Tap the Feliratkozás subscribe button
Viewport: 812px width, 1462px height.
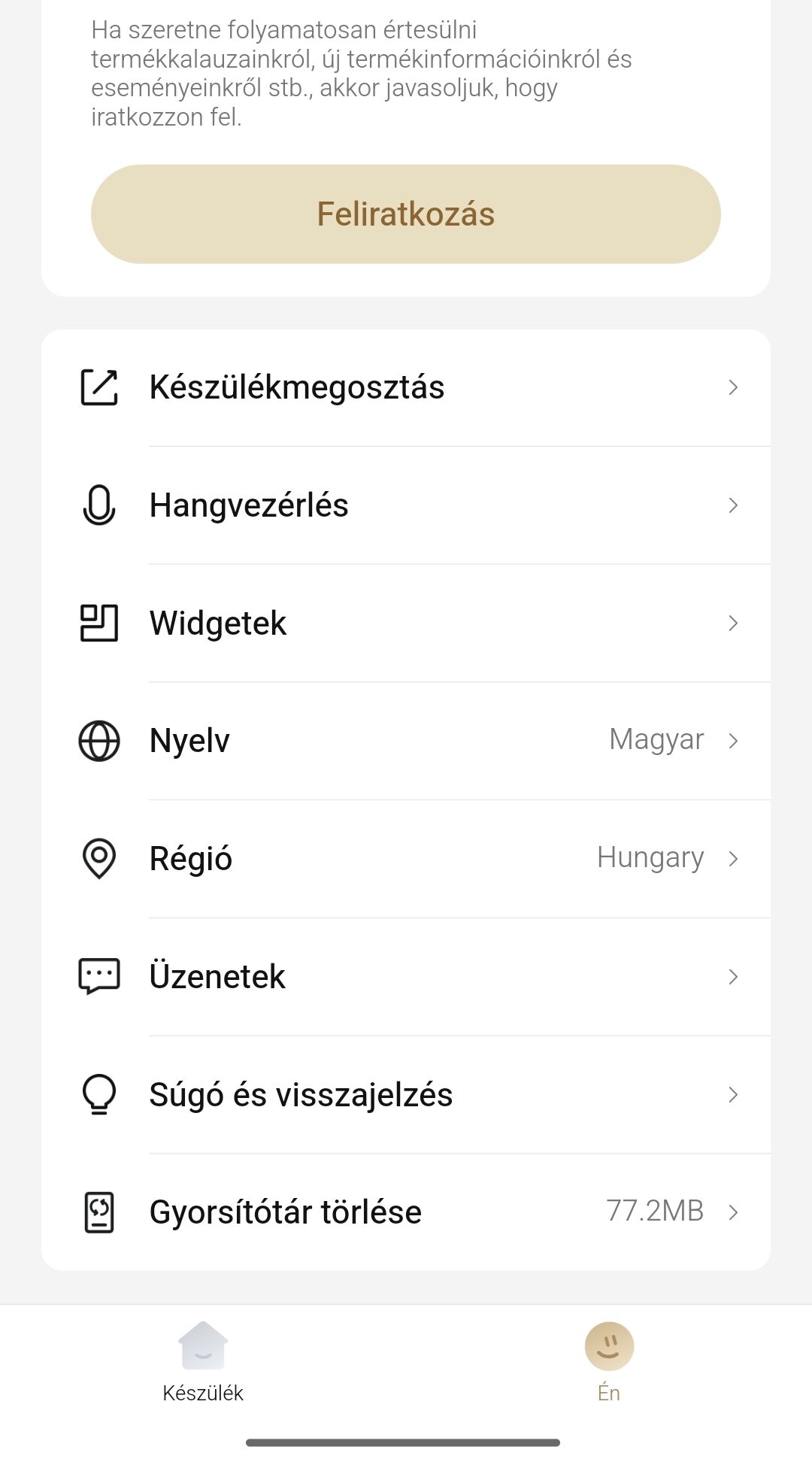coord(405,214)
